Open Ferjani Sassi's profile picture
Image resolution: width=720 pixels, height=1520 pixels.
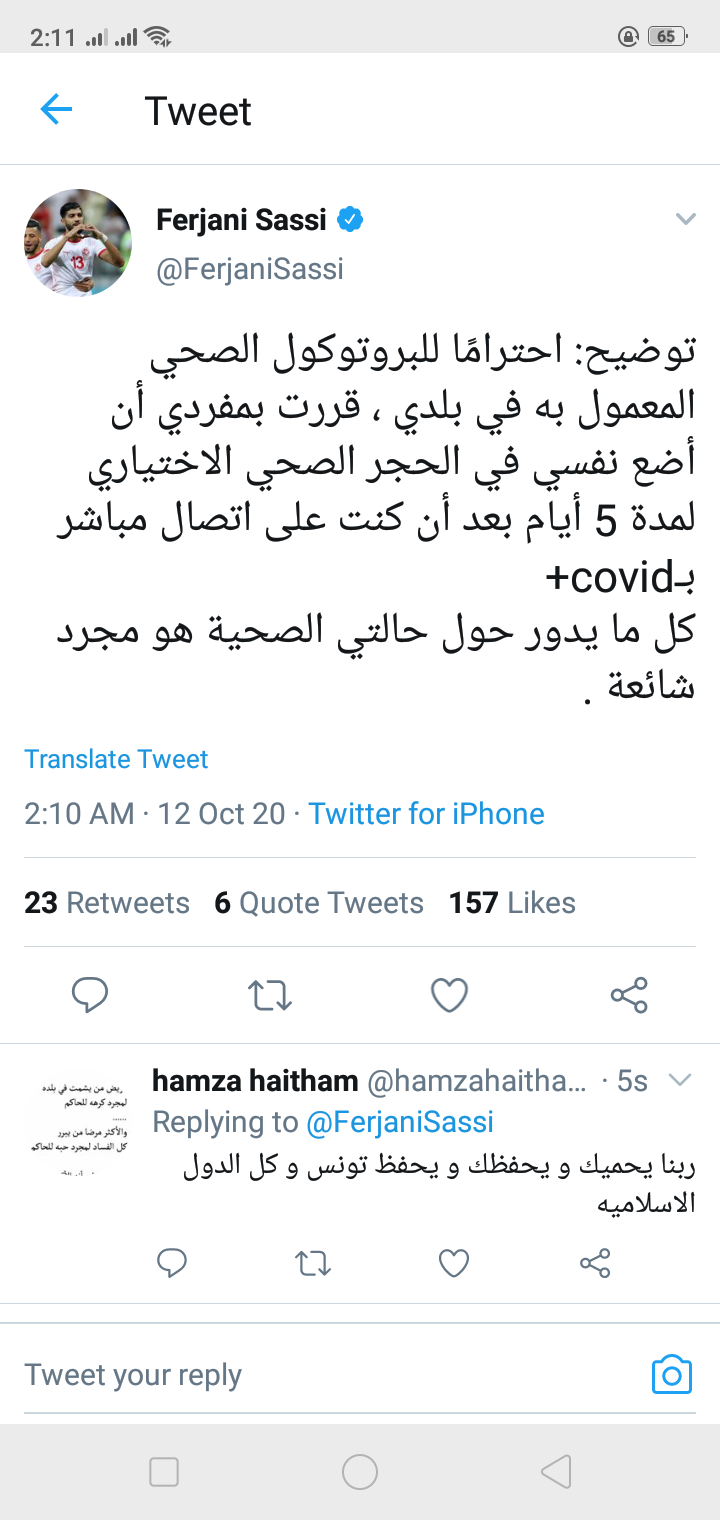pyautogui.click(x=78, y=243)
